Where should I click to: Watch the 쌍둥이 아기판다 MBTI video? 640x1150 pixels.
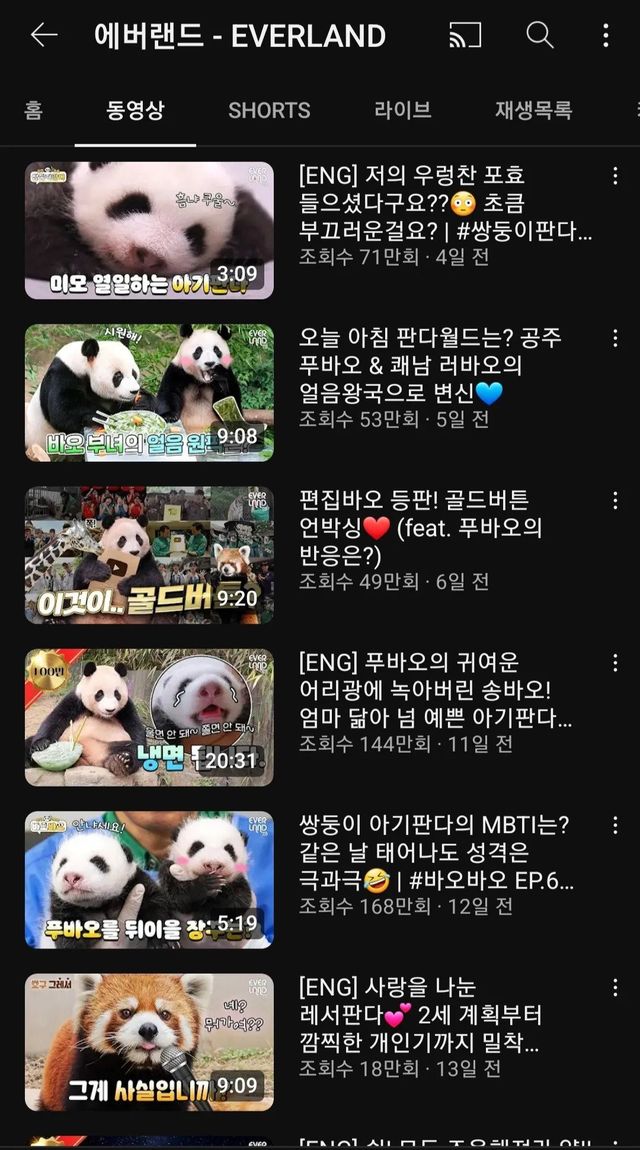tap(149, 879)
